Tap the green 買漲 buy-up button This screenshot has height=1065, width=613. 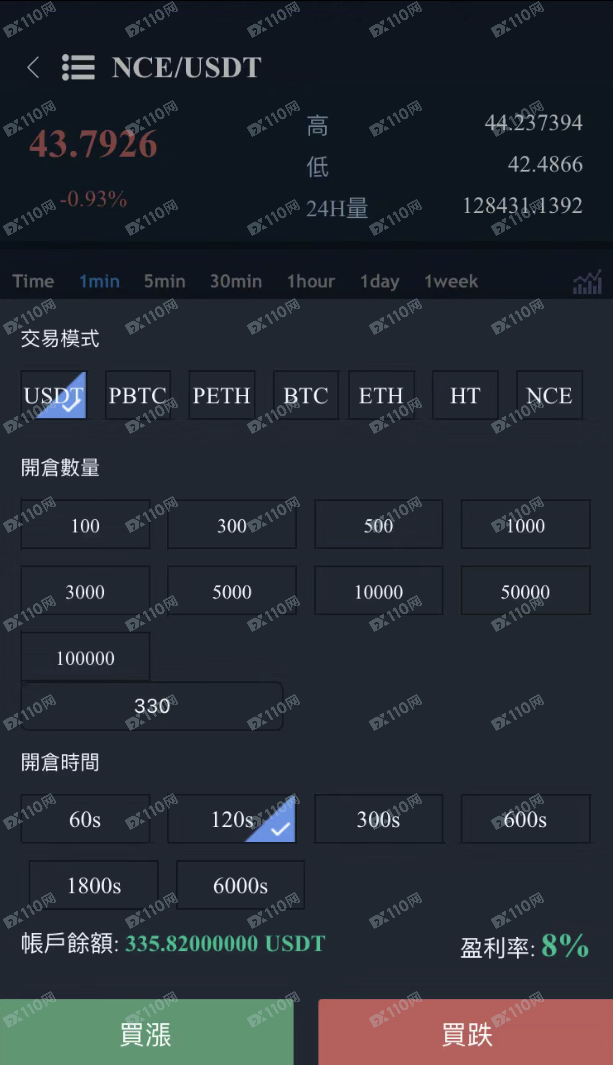[146, 1033]
